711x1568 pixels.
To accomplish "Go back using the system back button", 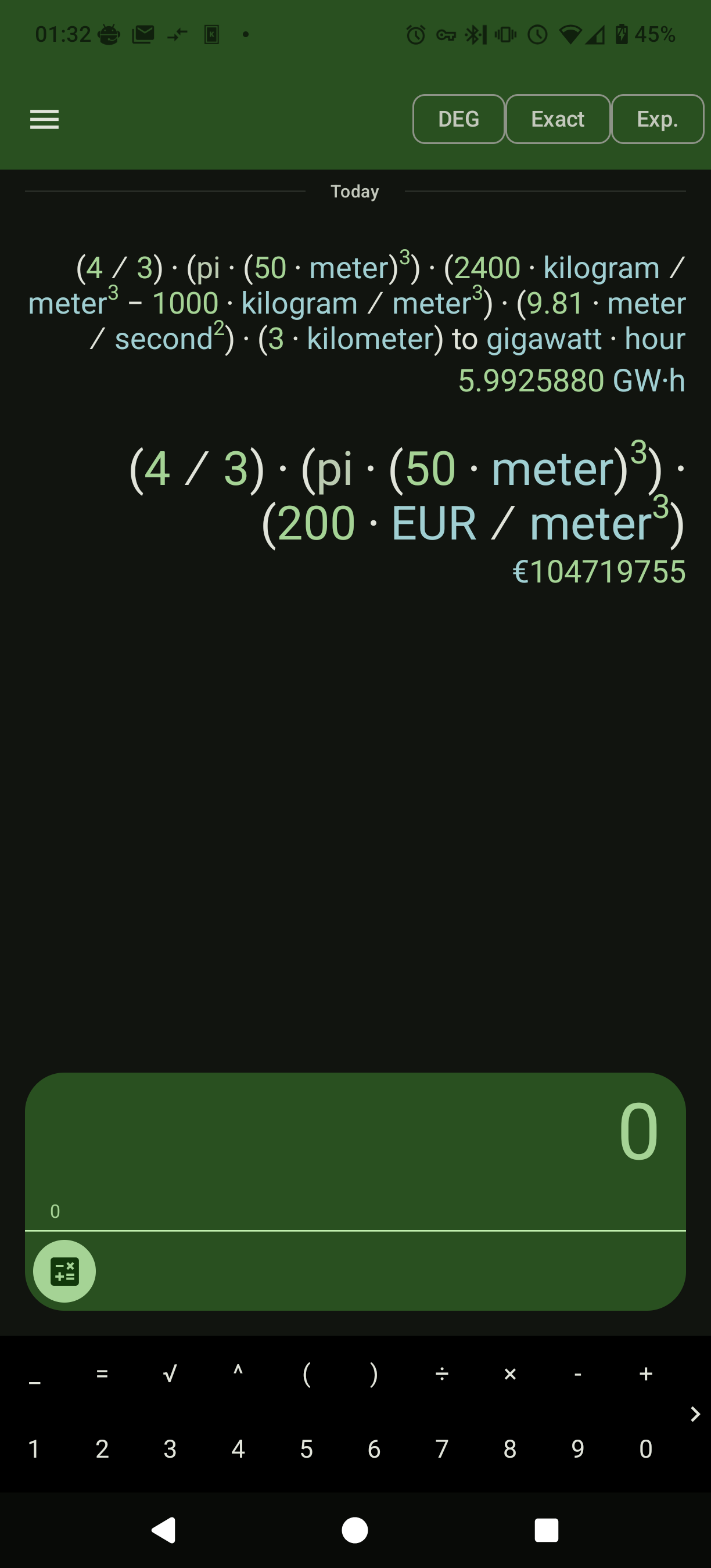I will tap(164, 1530).
